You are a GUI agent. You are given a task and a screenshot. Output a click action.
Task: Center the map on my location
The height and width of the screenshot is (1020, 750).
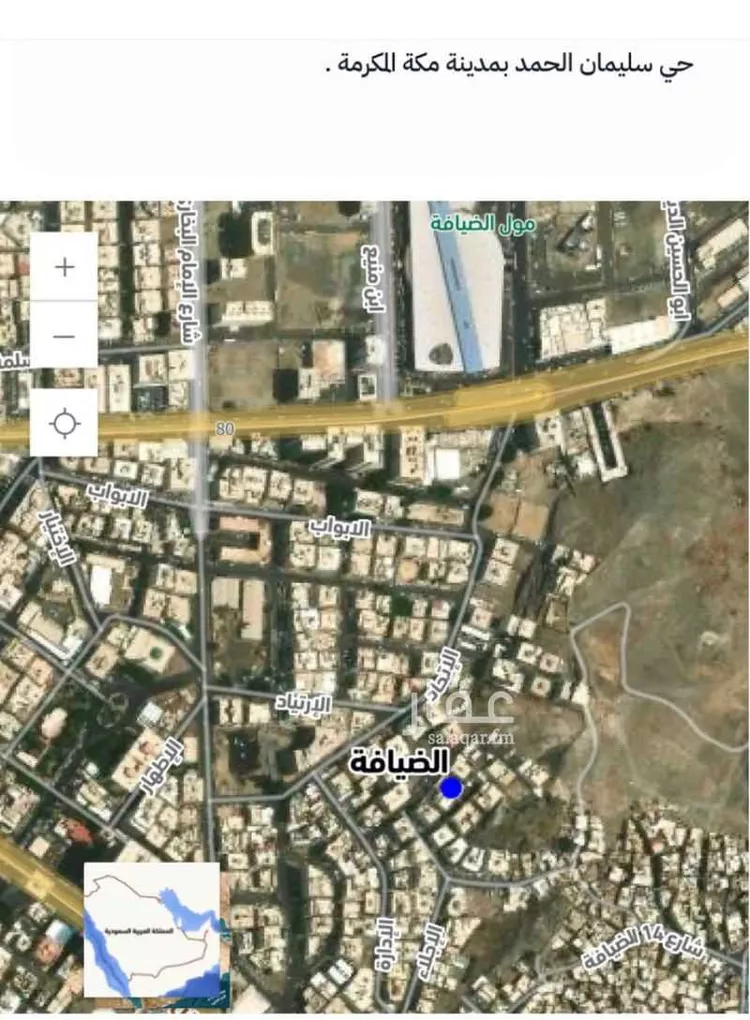point(64,423)
